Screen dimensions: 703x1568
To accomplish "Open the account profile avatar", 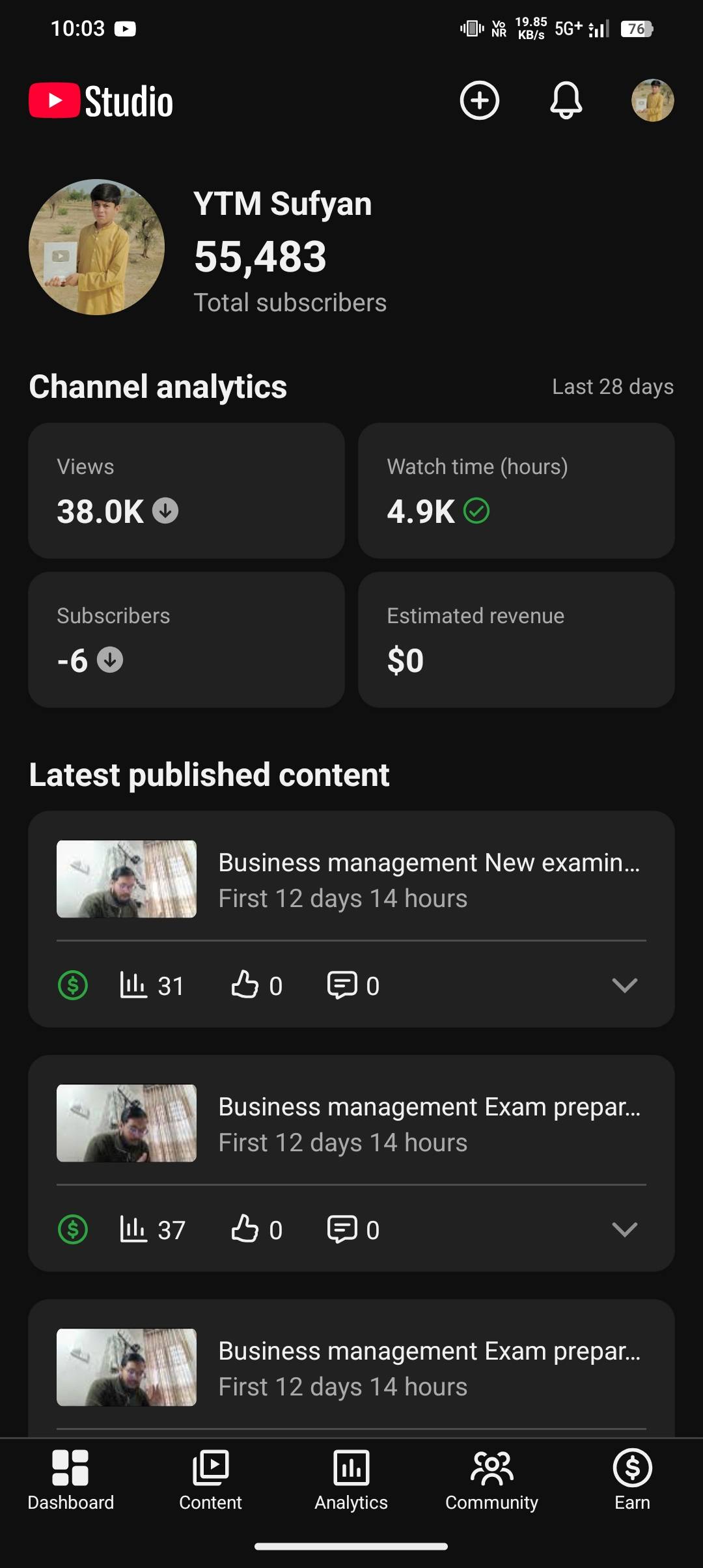I will (652, 100).
